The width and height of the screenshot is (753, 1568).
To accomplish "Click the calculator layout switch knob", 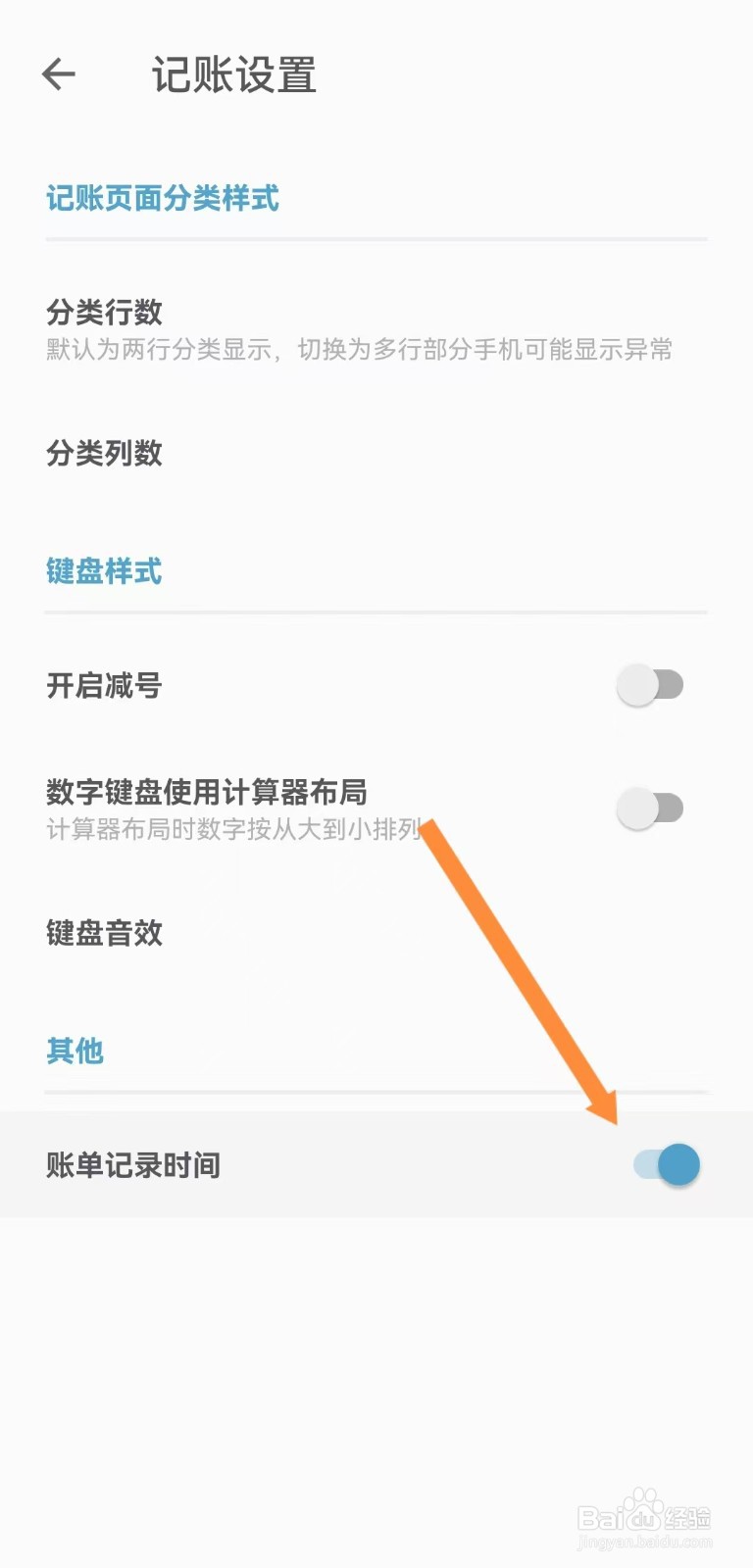I will click(635, 808).
